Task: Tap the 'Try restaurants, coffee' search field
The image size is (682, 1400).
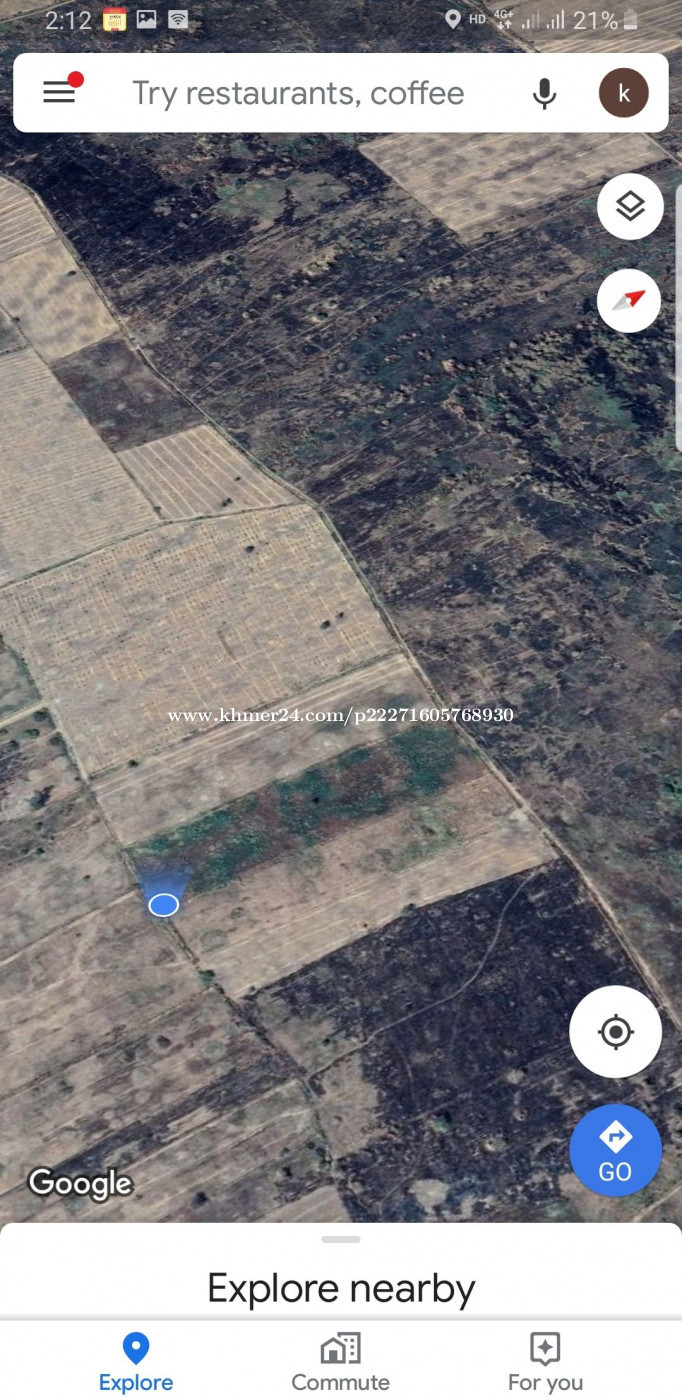Action: click(x=298, y=93)
